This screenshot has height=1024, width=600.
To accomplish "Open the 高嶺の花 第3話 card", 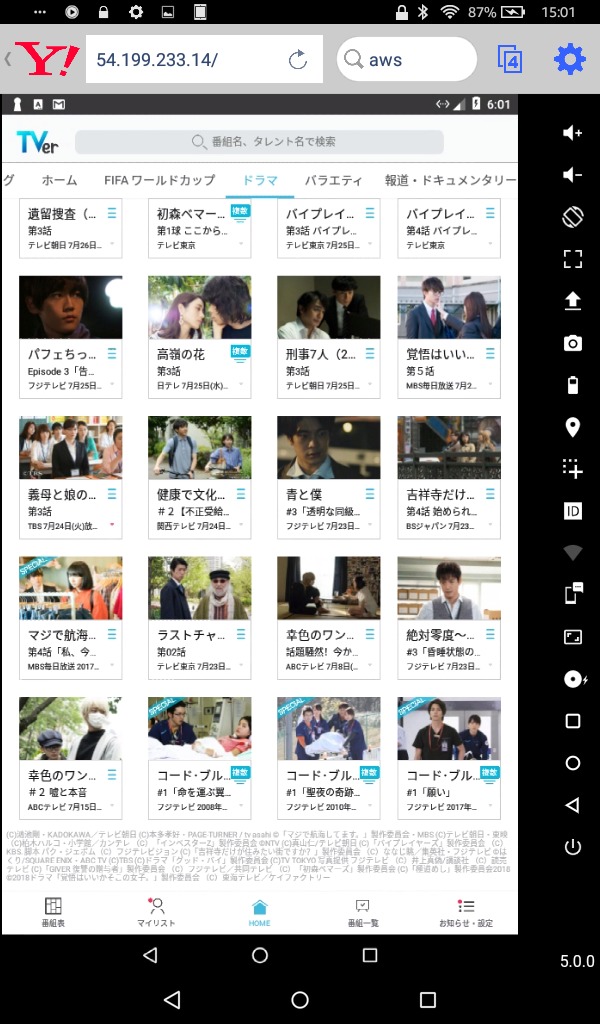I will coord(199,336).
